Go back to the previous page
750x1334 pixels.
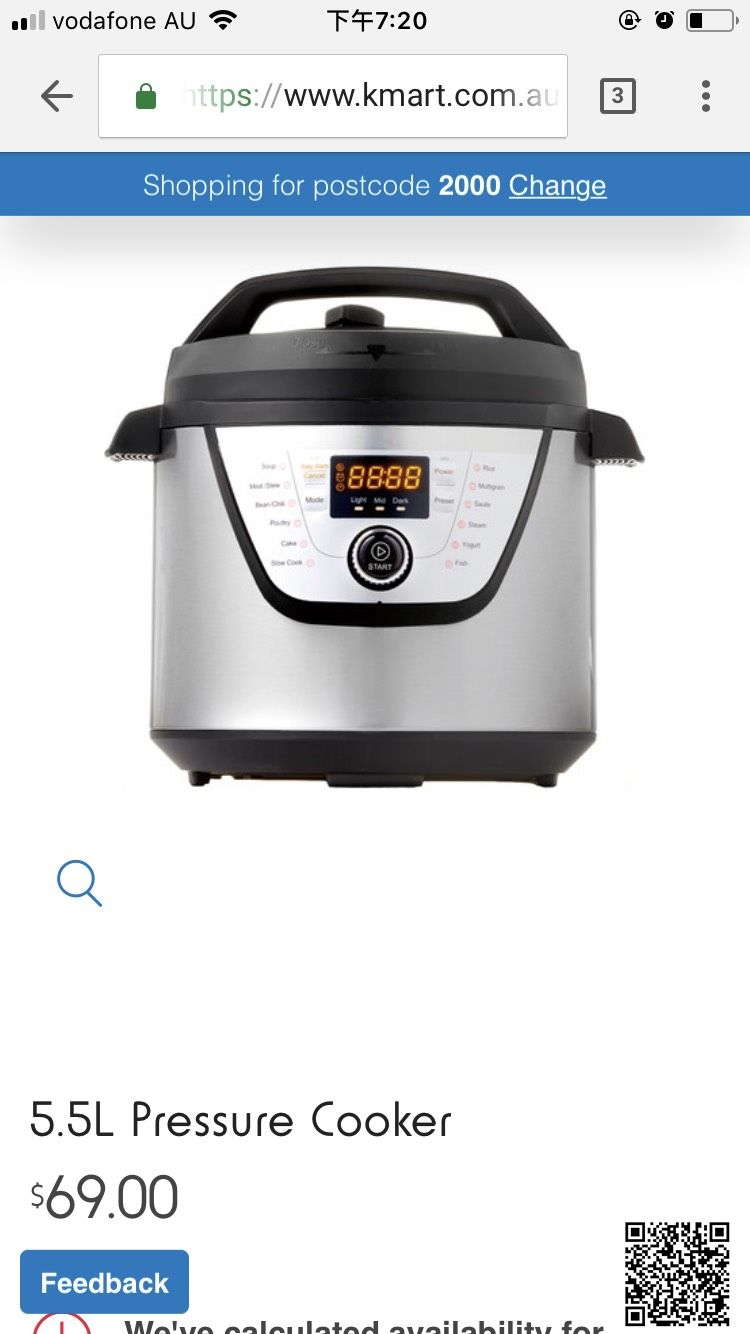(57, 96)
